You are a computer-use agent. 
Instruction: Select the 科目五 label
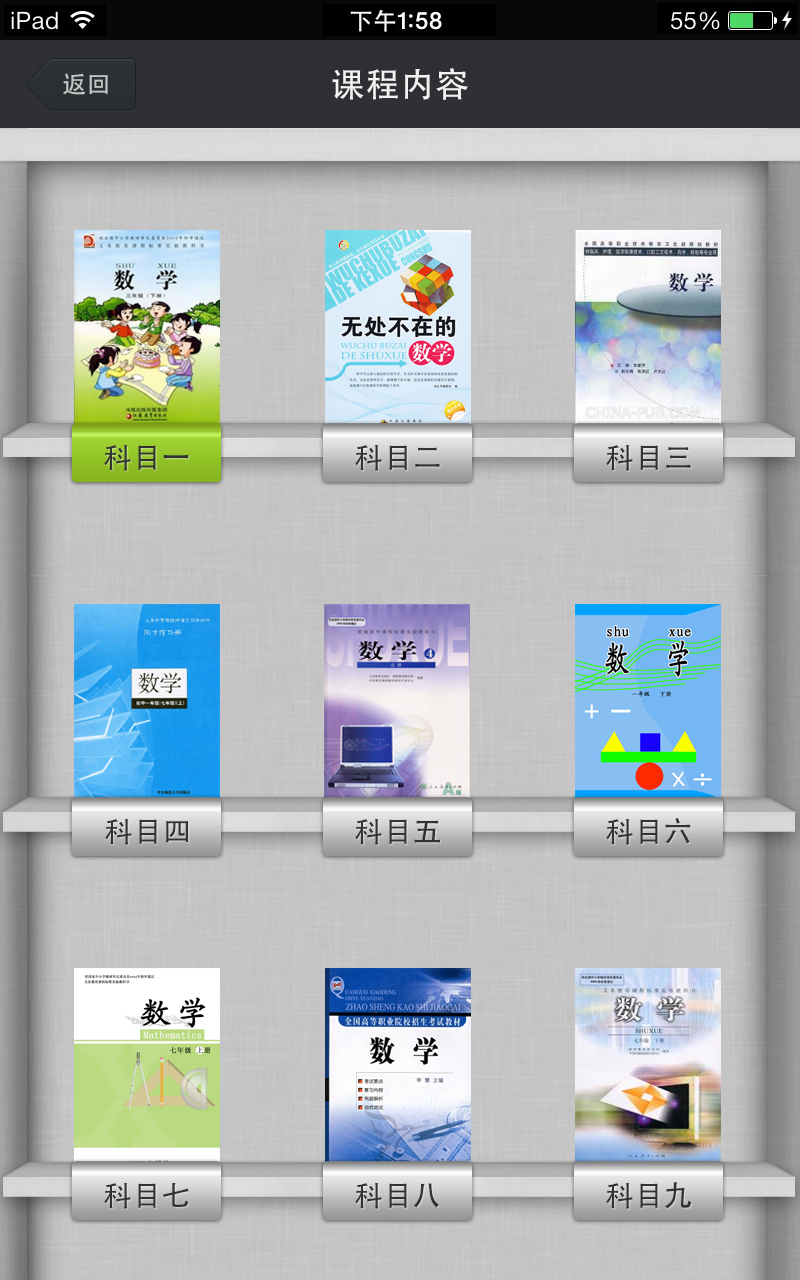click(x=397, y=831)
